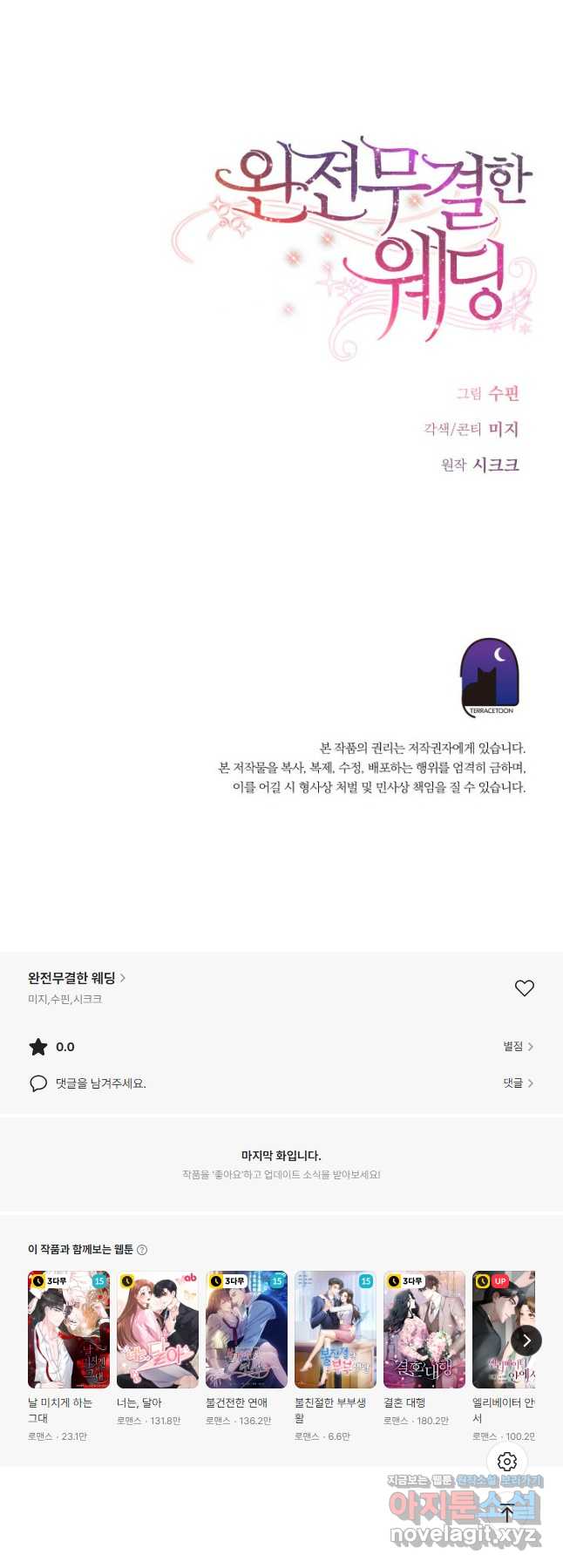Open the help icon beside 이 작품과 함께보는 웹툰

[x=142, y=1250]
